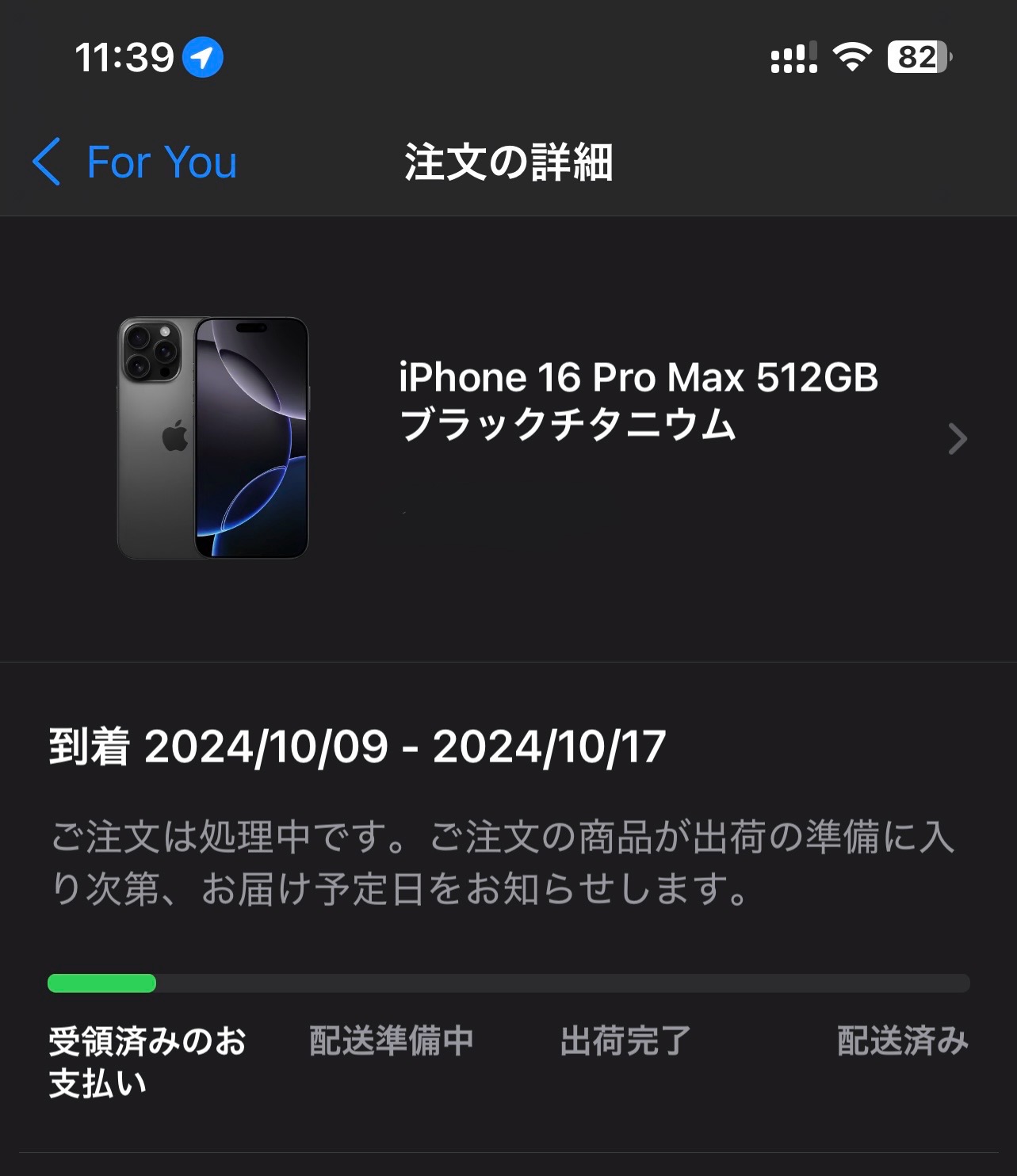This screenshot has height=1176, width=1017.
Task: Tap the iPhone 16 Pro Max product image
Action: tap(214, 438)
